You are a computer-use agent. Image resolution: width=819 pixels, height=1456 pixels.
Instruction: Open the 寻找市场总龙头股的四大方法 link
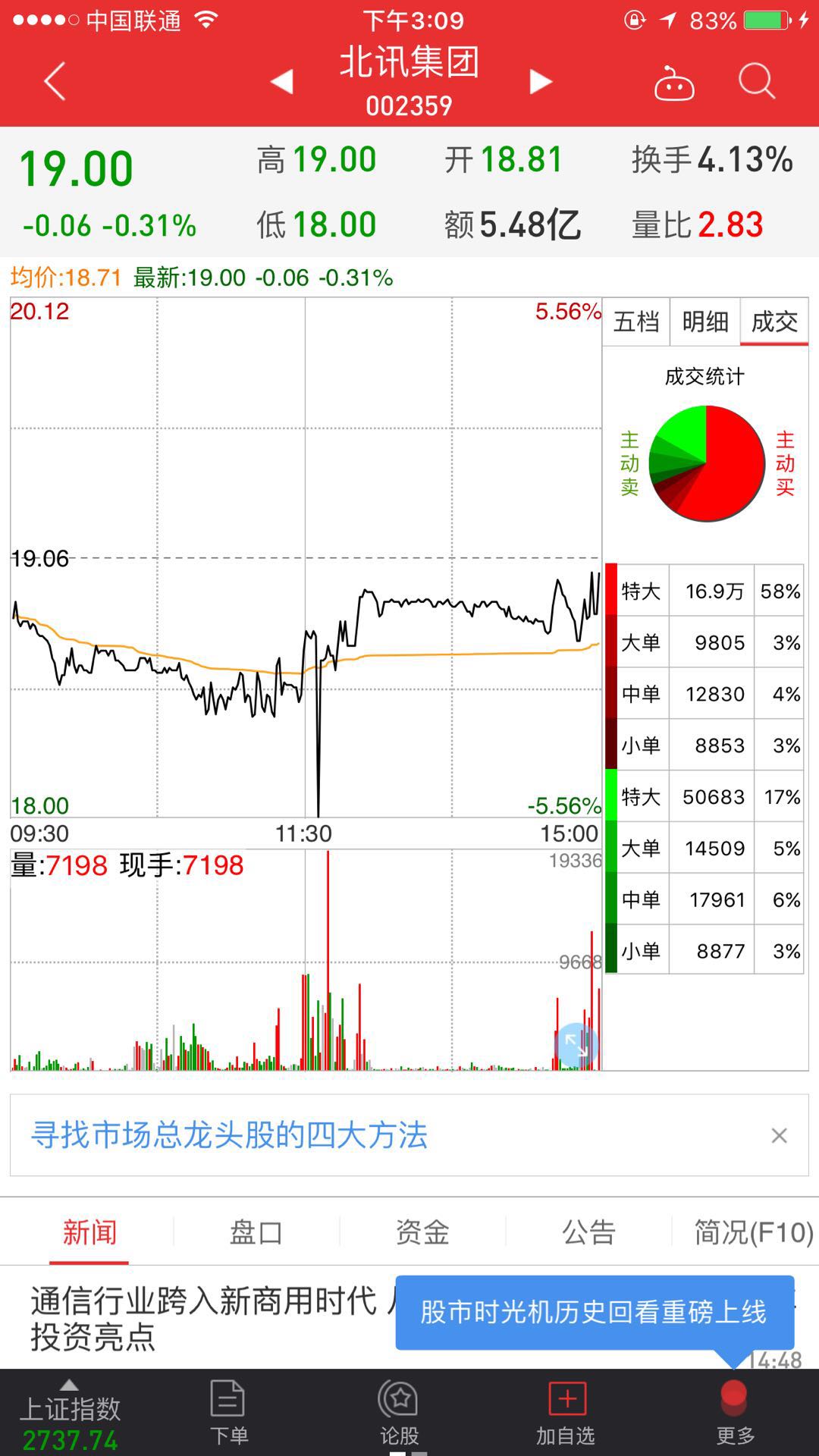[x=229, y=1135]
